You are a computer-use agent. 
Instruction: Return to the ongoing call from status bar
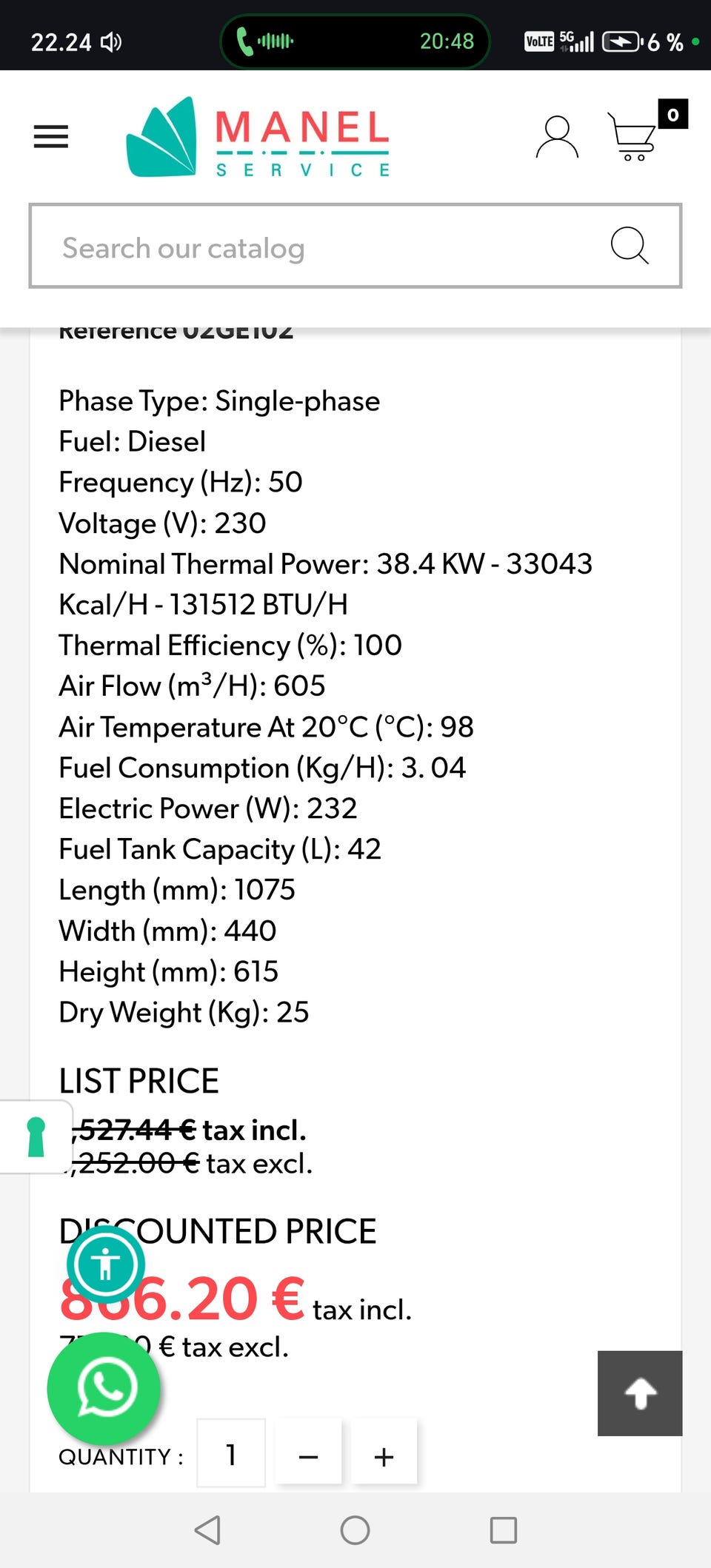click(355, 41)
